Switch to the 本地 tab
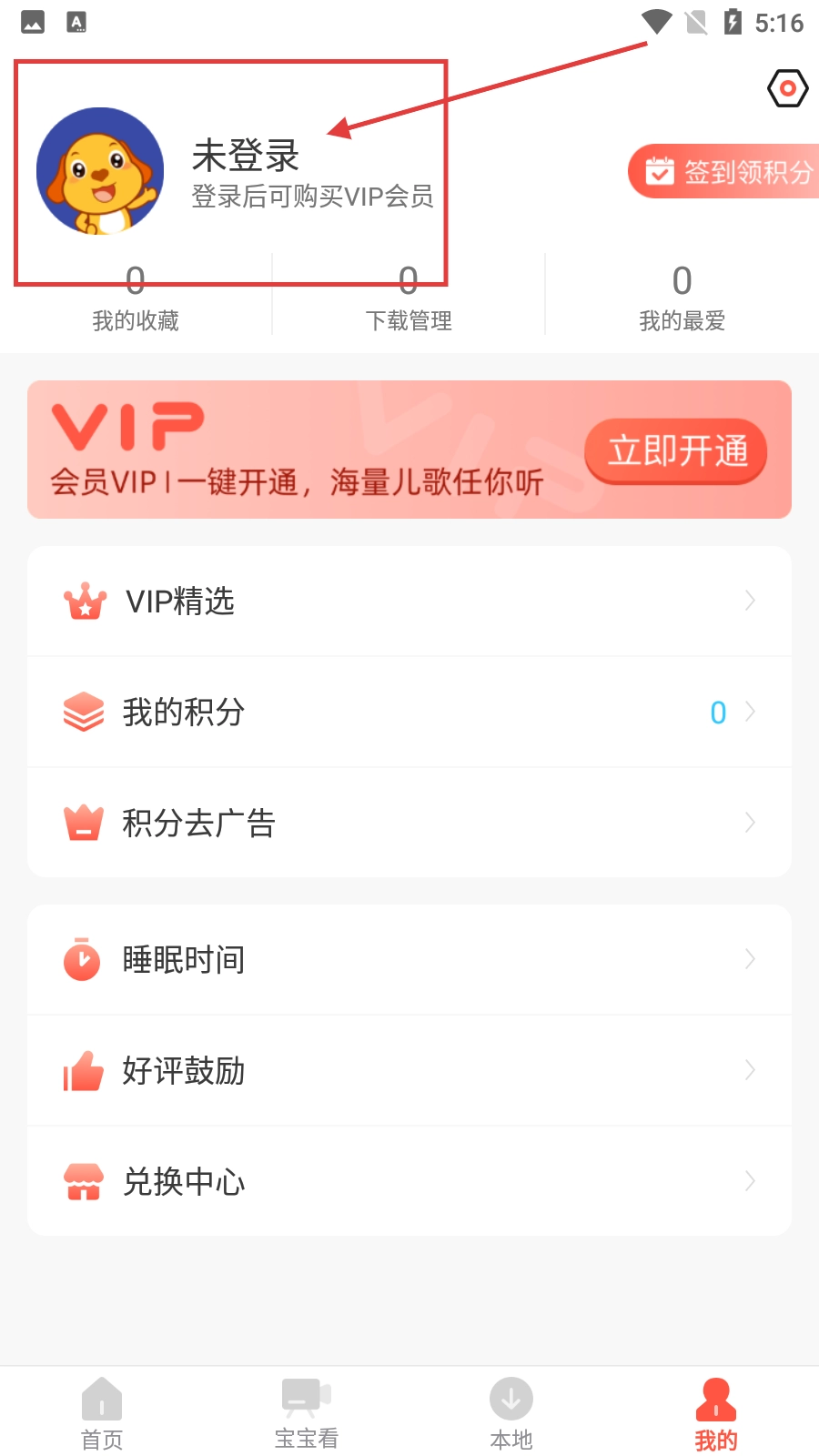The image size is (819, 1456). click(511, 1412)
